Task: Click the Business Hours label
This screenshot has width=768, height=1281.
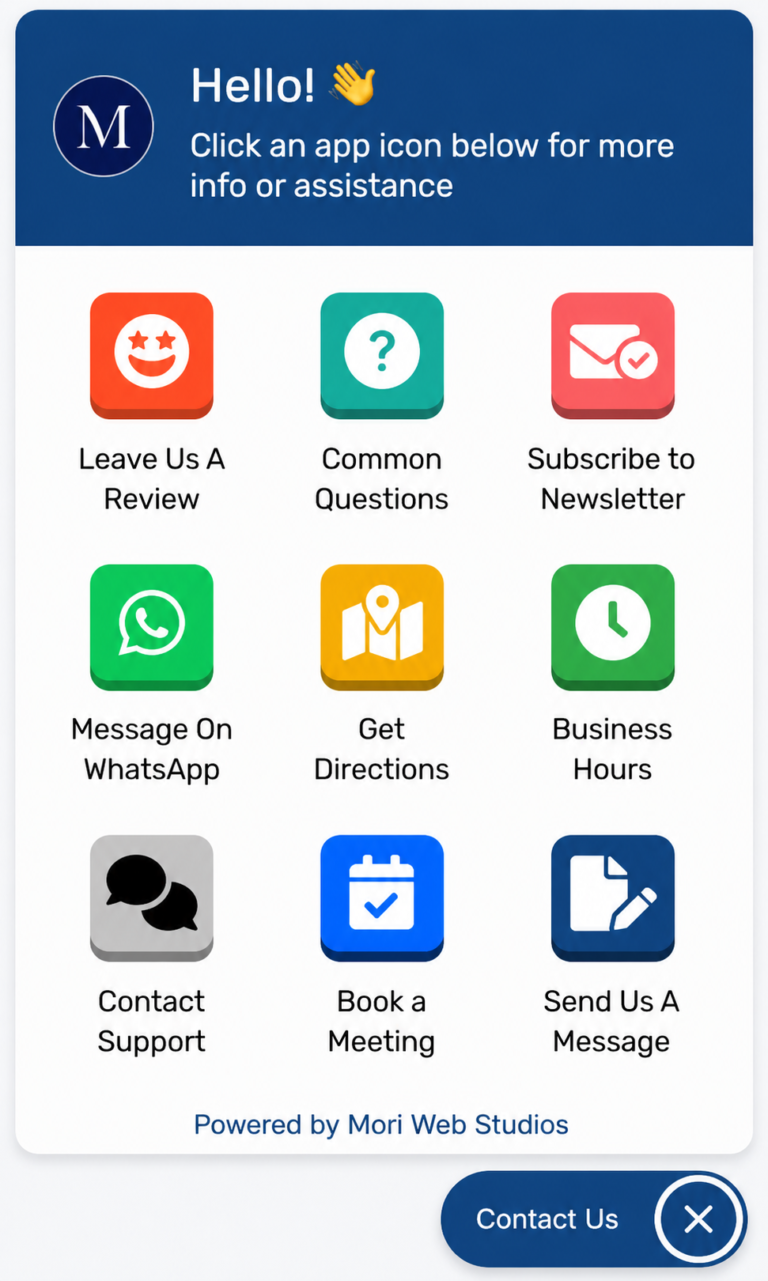Action: click(x=612, y=748)
